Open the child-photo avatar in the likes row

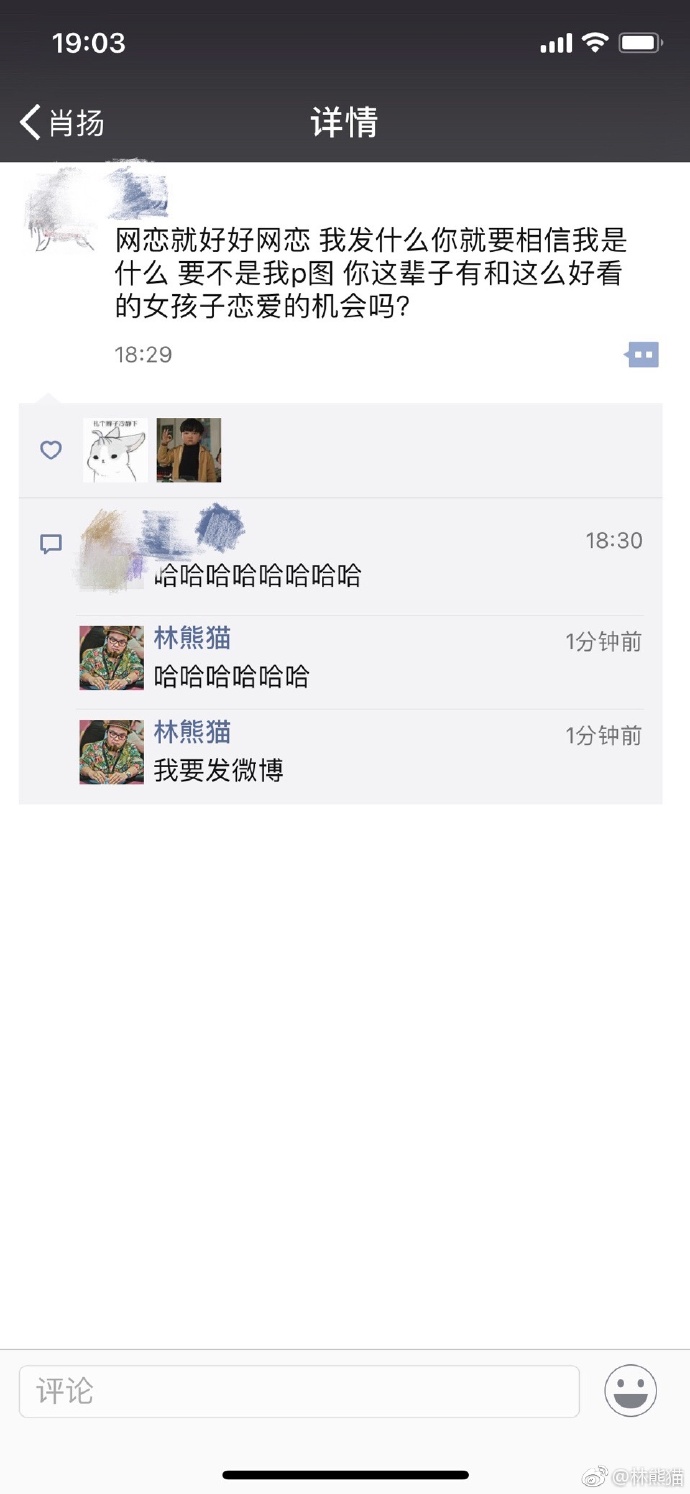tap(189, 450)
